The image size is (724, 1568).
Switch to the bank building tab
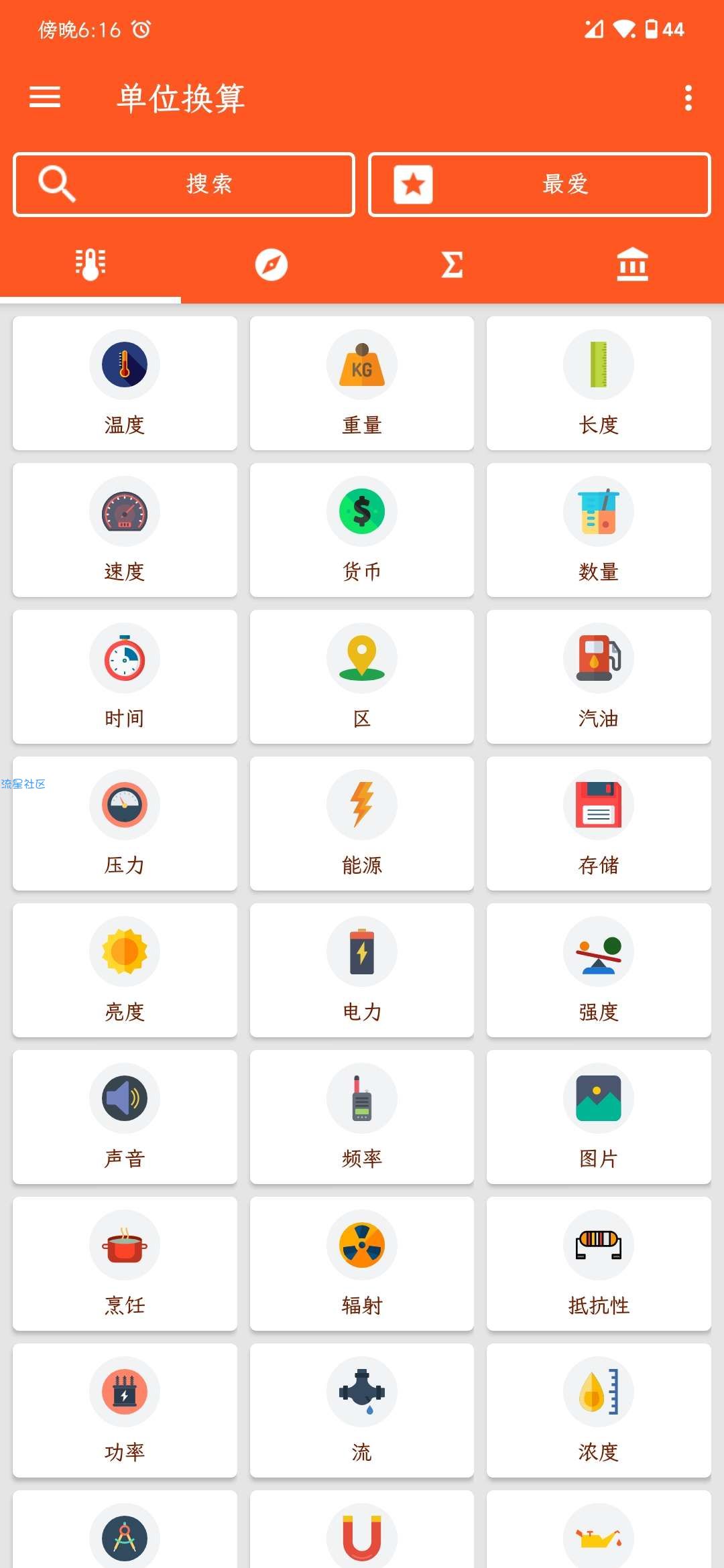point(633,264)
